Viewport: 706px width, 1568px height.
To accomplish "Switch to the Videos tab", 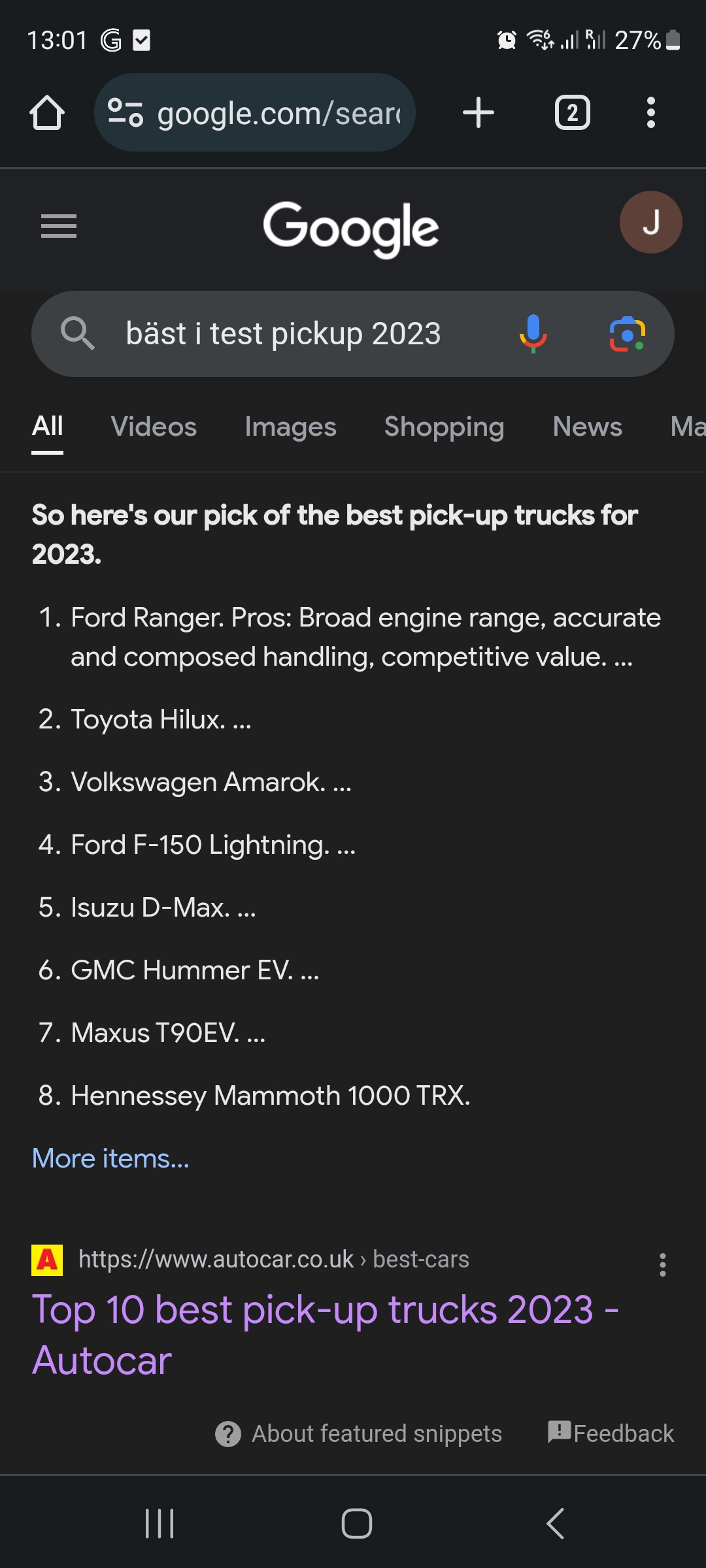I will point(154,427).
